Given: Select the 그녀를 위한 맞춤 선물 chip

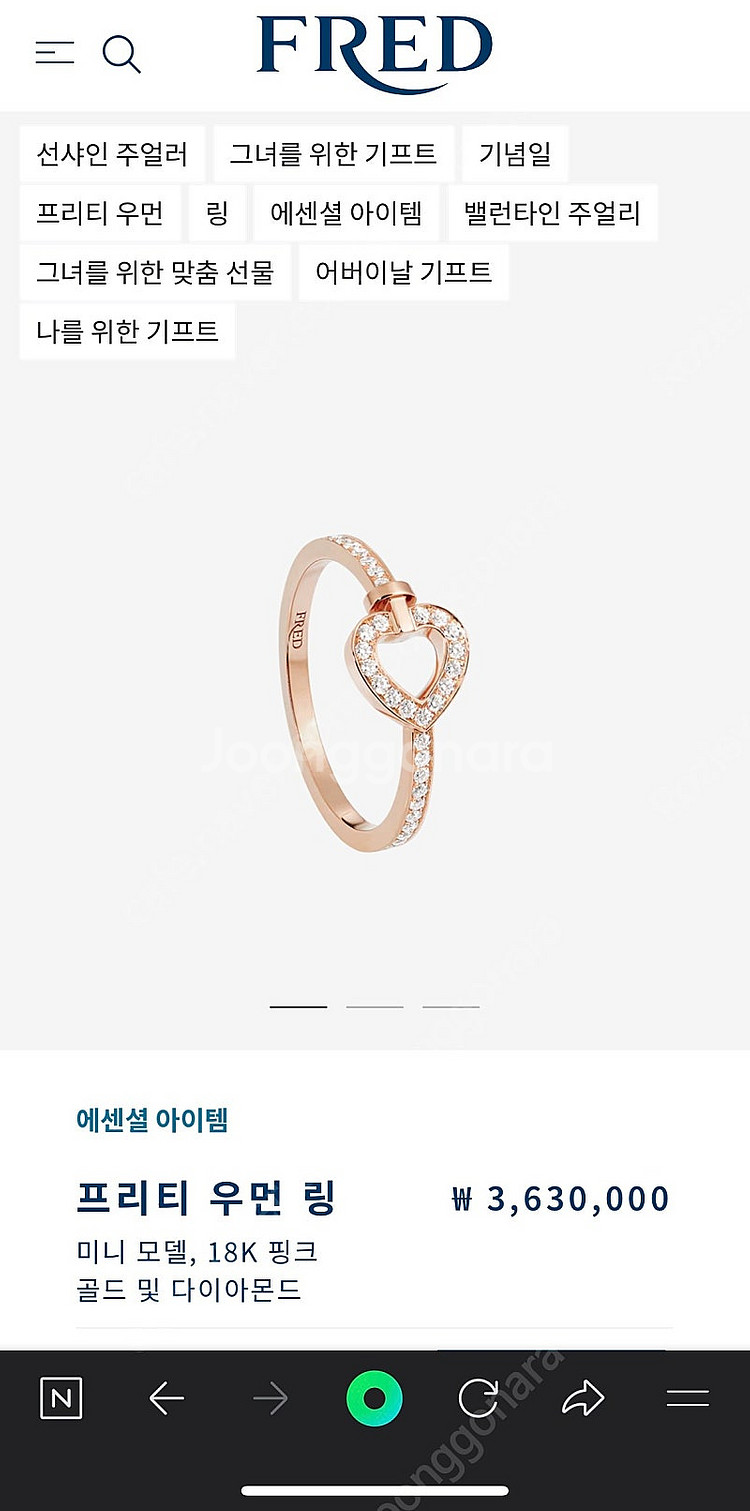Looking at the screenshot, I should [155, 272].
